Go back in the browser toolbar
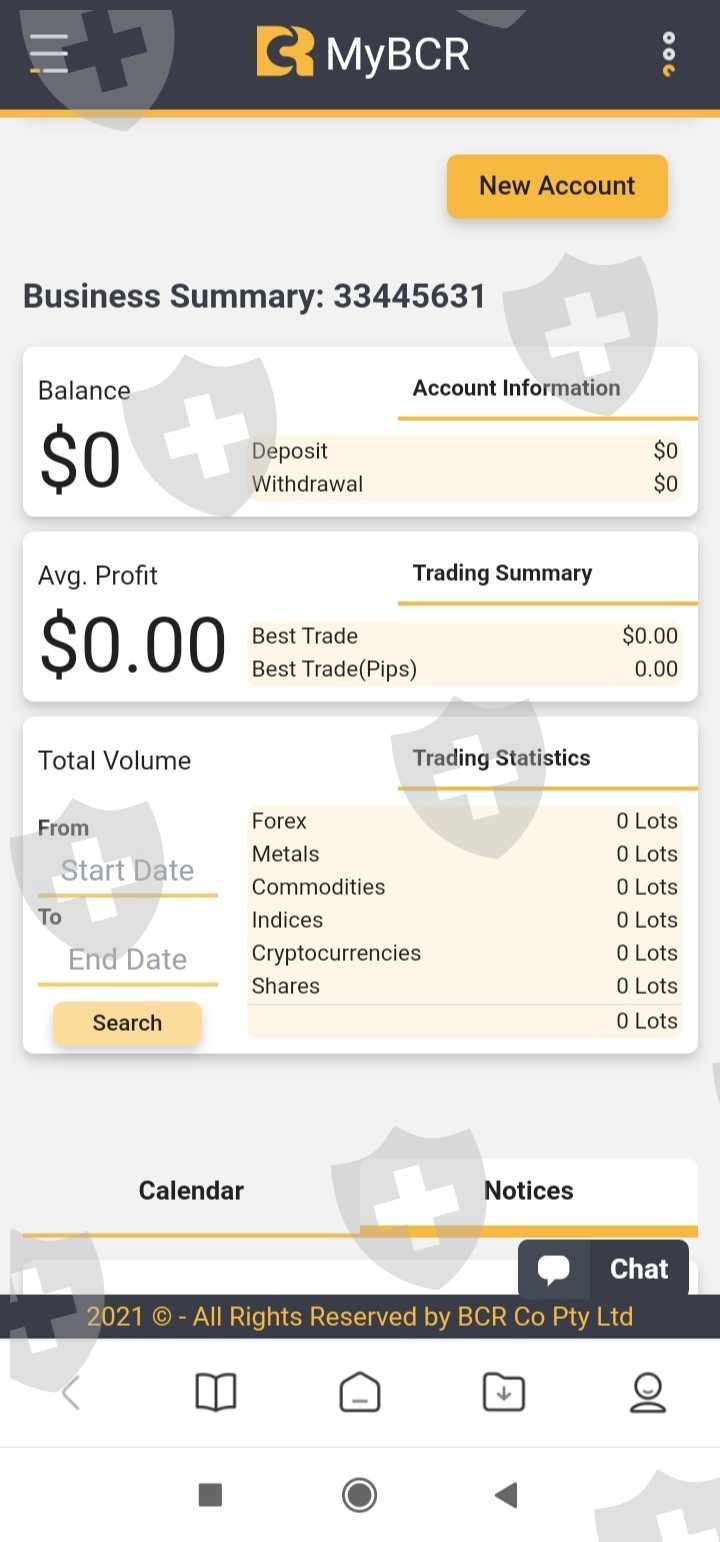The height and width of the screenshot is (1542, 720). (71, 1392)
